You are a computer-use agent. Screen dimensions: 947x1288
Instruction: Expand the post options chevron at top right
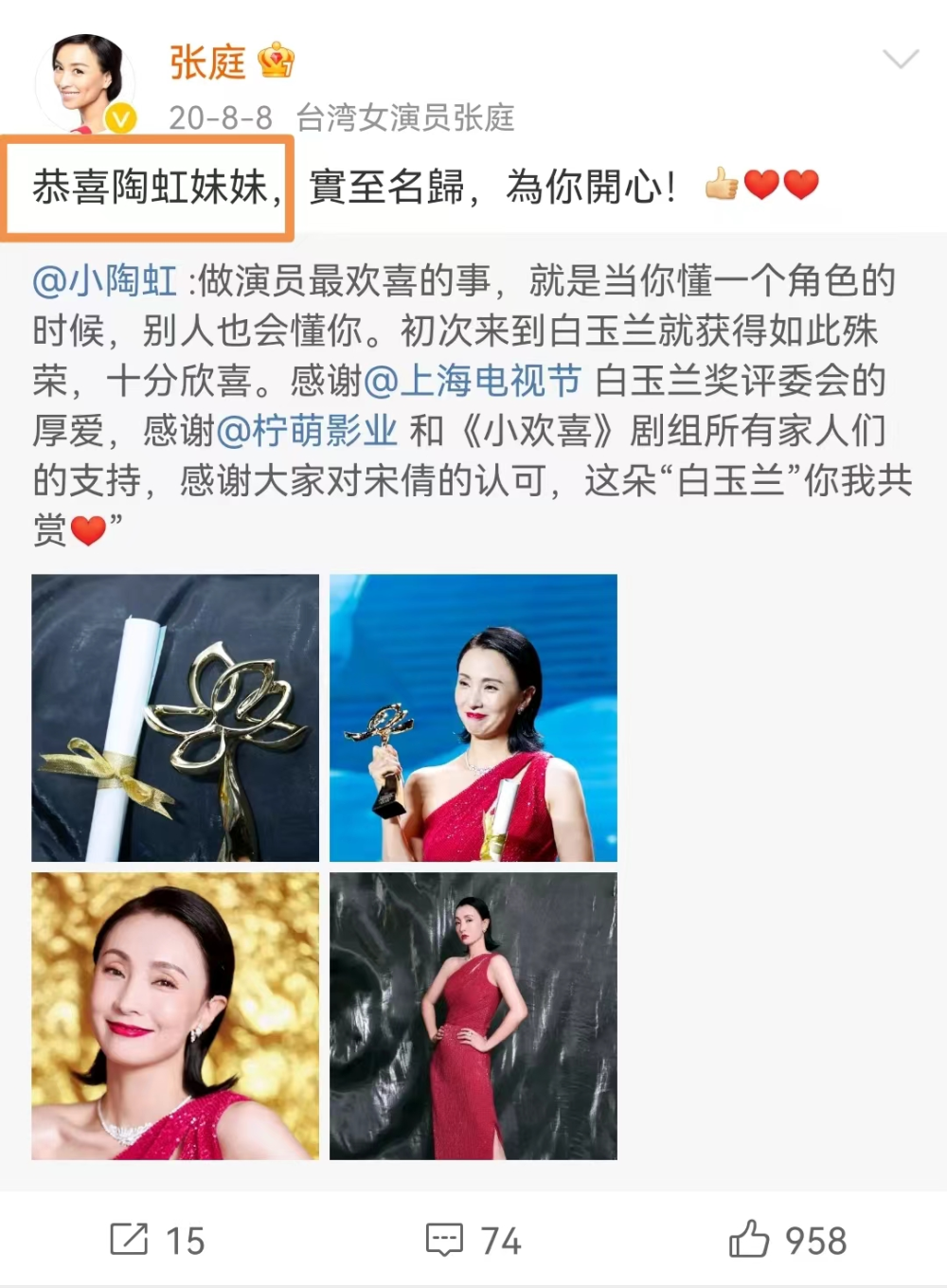point(902,59)
